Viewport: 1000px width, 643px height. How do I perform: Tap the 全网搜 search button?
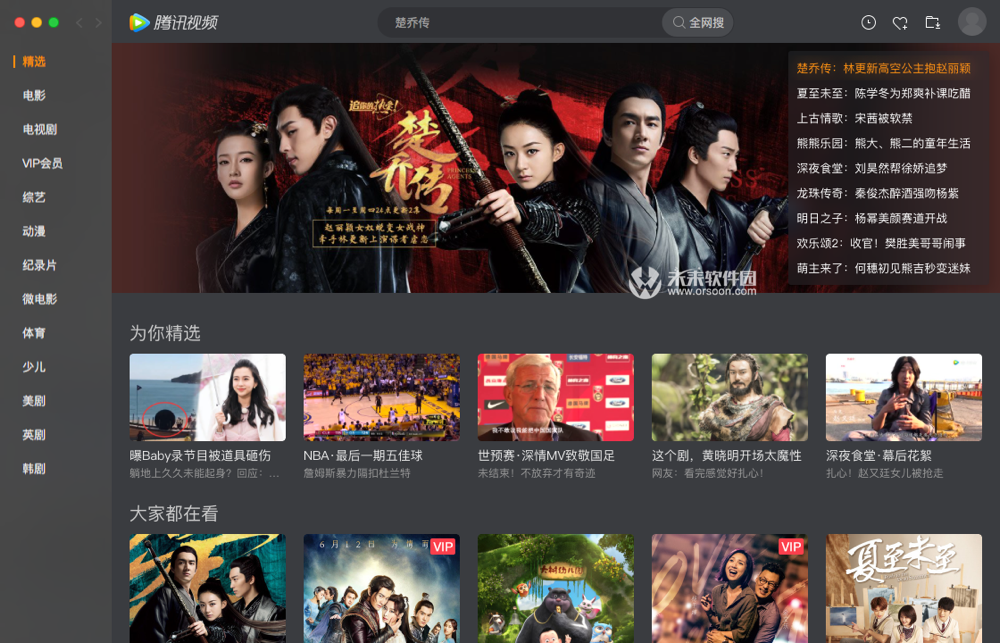(x=698, y=22)
